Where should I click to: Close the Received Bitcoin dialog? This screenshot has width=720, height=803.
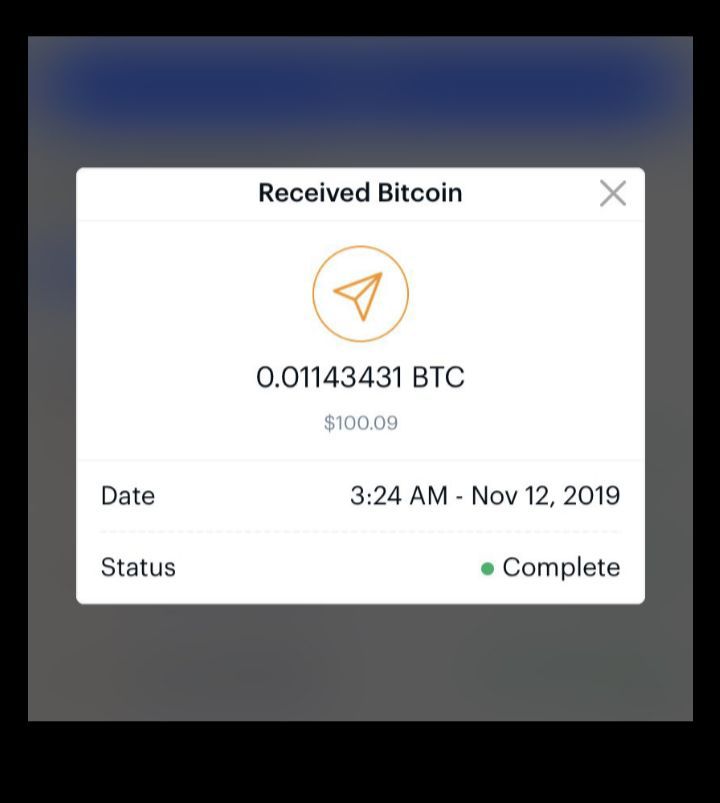(x=612, y=194)
